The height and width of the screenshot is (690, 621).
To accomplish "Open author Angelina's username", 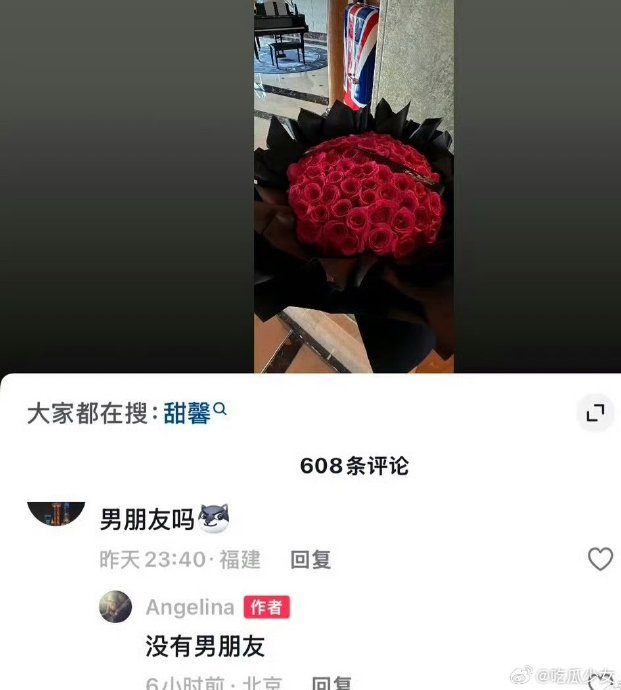I will [190, 607].
